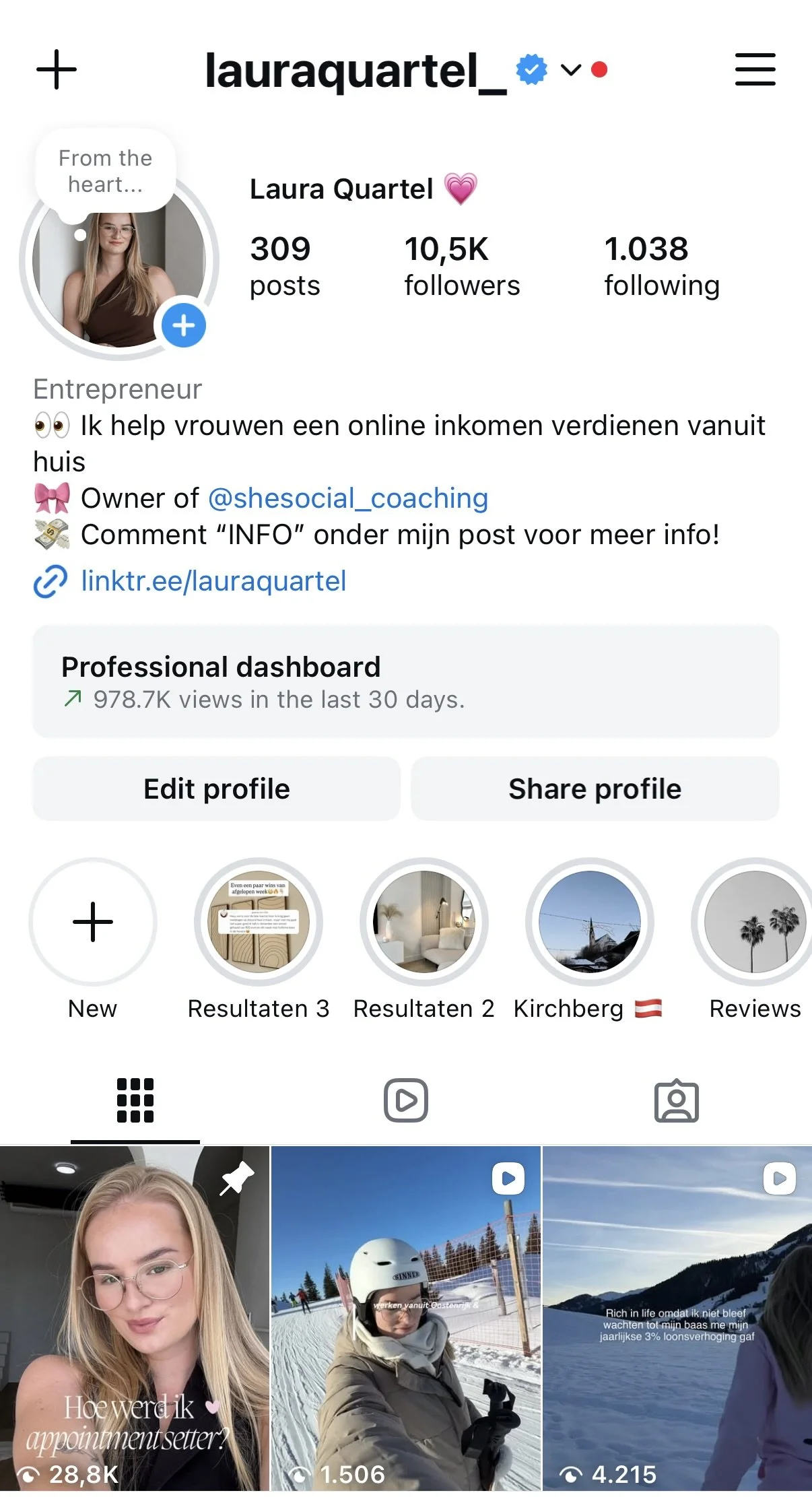Screen dimensions: 812x1497
Task: Switch to the tagged photos tab
Action: tap(677, 1100)
